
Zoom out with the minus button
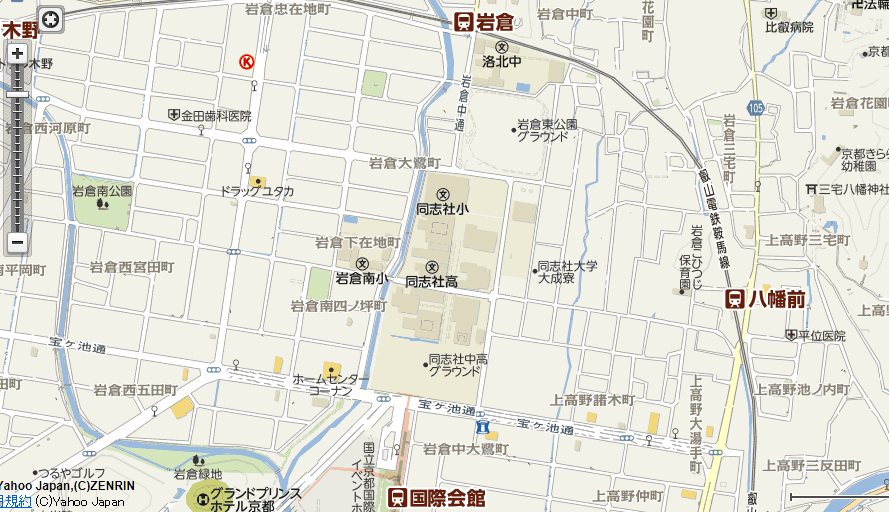(x=17, y=242)
